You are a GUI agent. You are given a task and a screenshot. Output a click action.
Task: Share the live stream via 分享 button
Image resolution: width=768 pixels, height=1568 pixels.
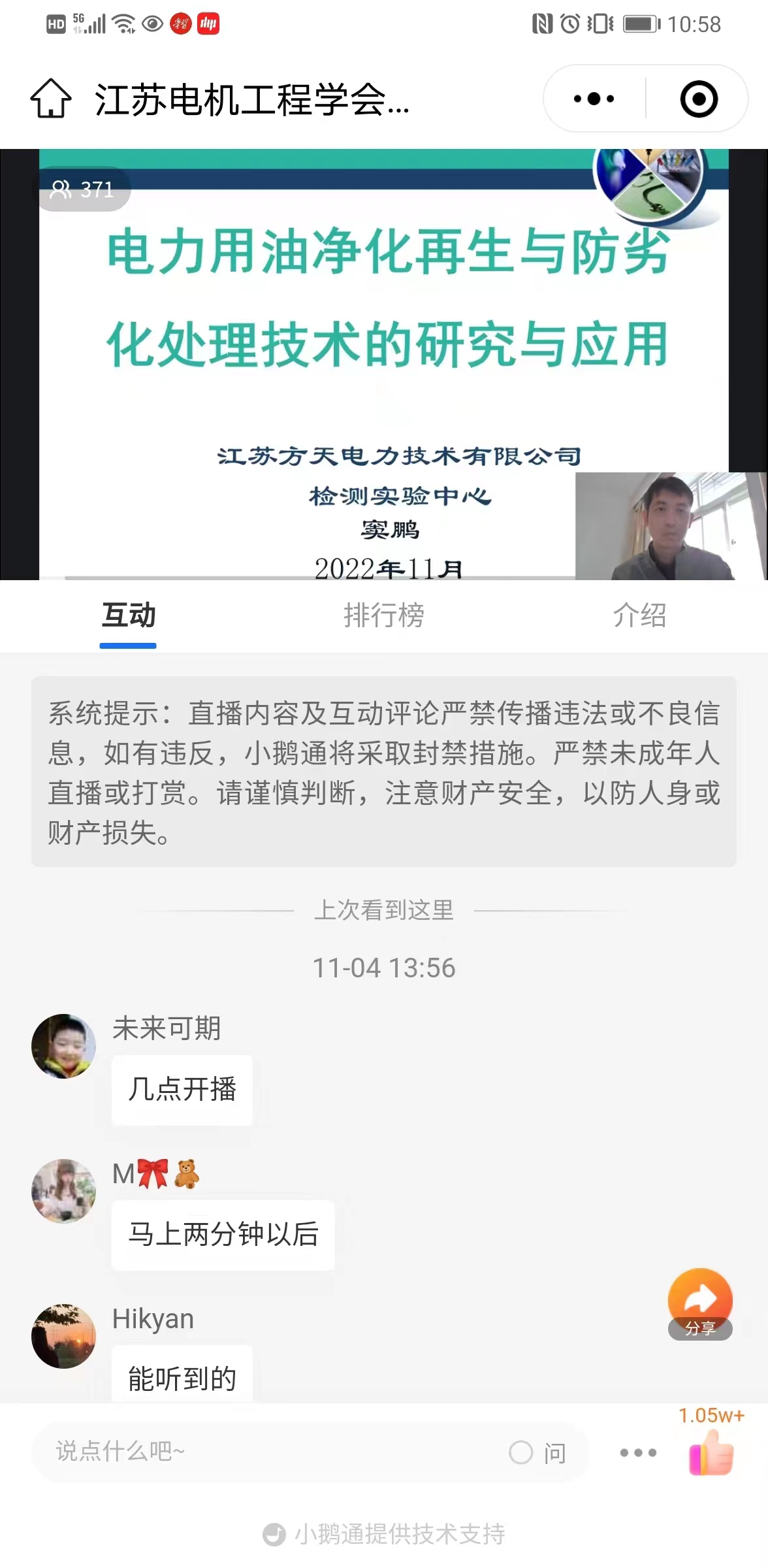click(x=699, y=1303)
